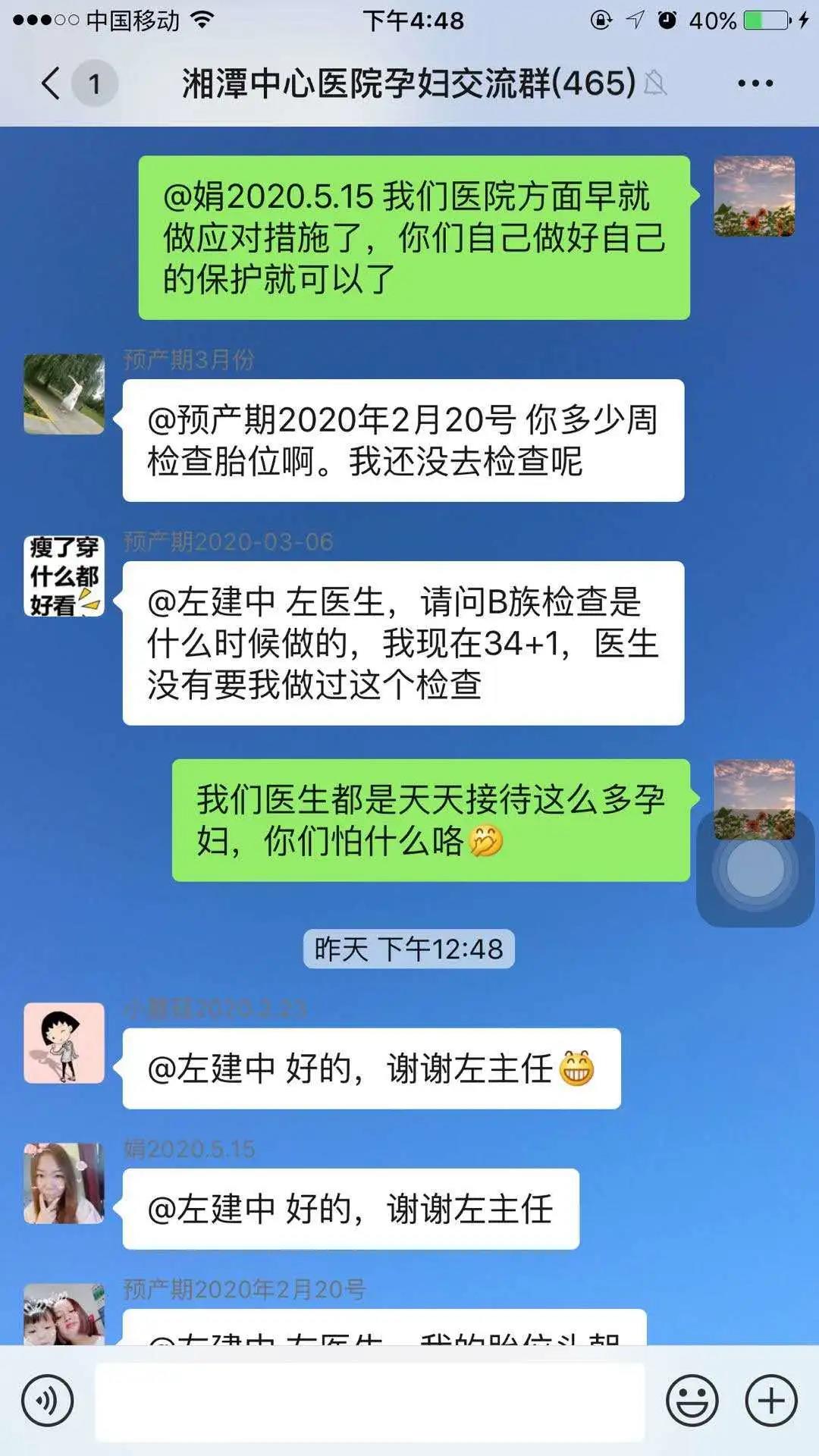Open the Chibi Maruko avatar profile
This screenshot has height=1456, width=819.
point(64,1043)
